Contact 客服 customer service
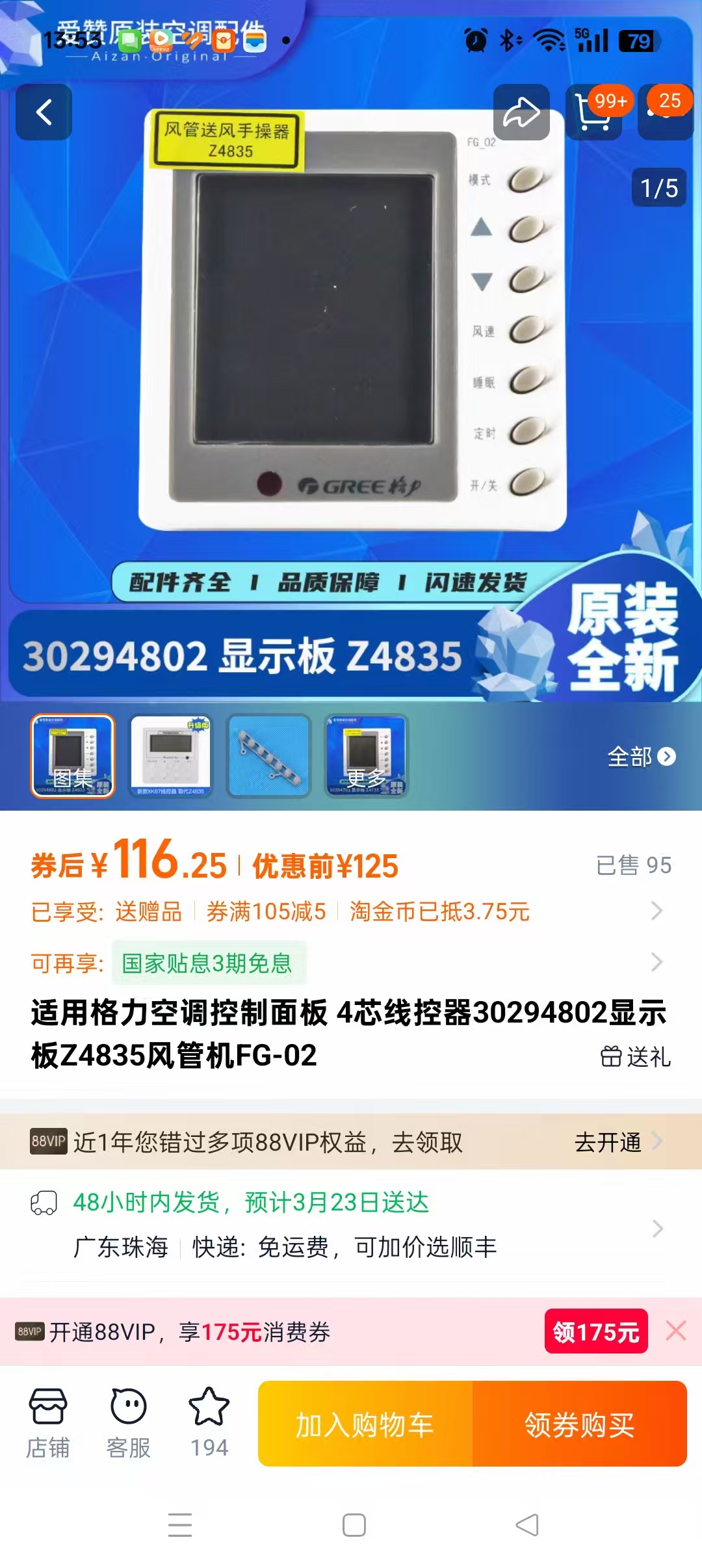 click(129, 1423)
